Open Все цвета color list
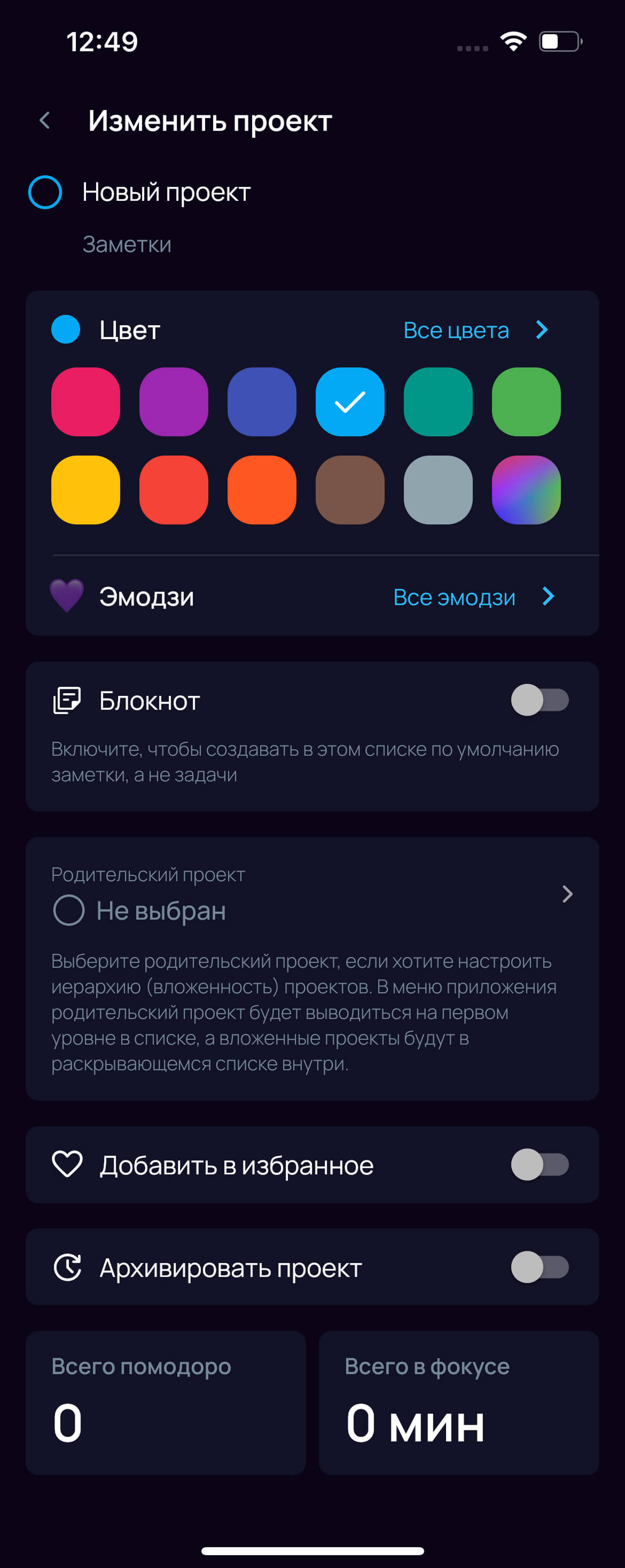 coord(475,330)
